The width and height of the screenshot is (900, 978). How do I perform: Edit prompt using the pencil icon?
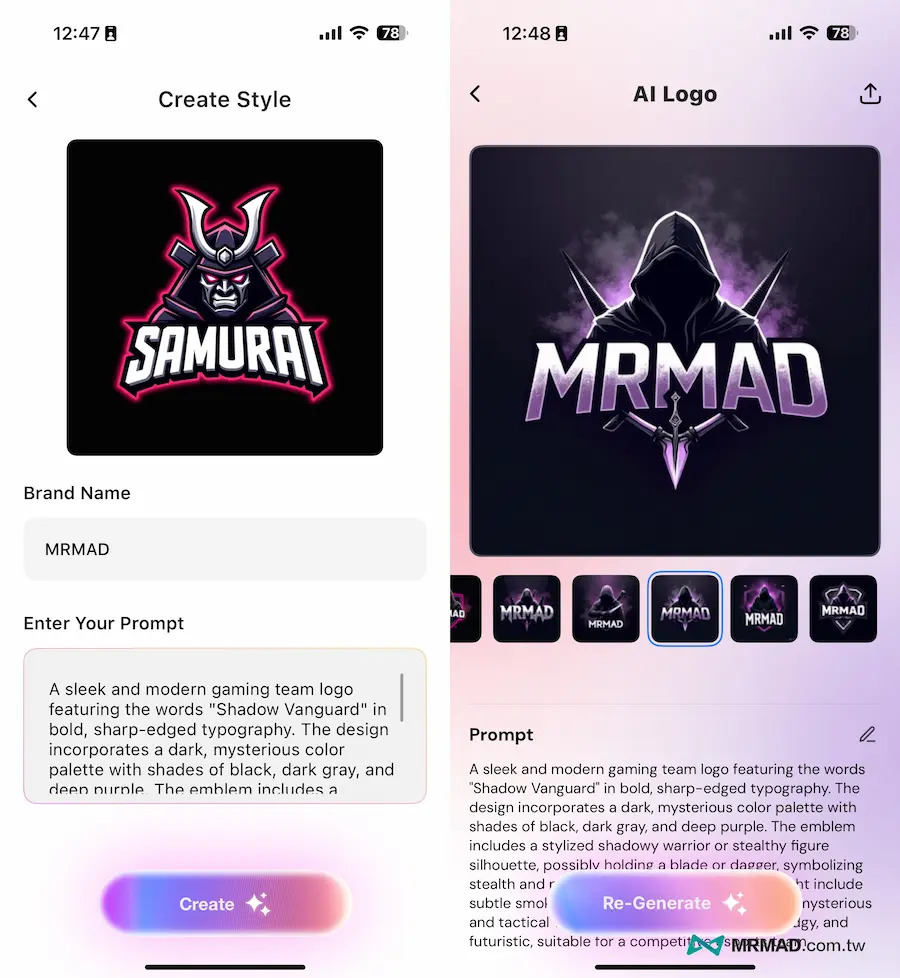pyautogui.click(x=867, y=735)
